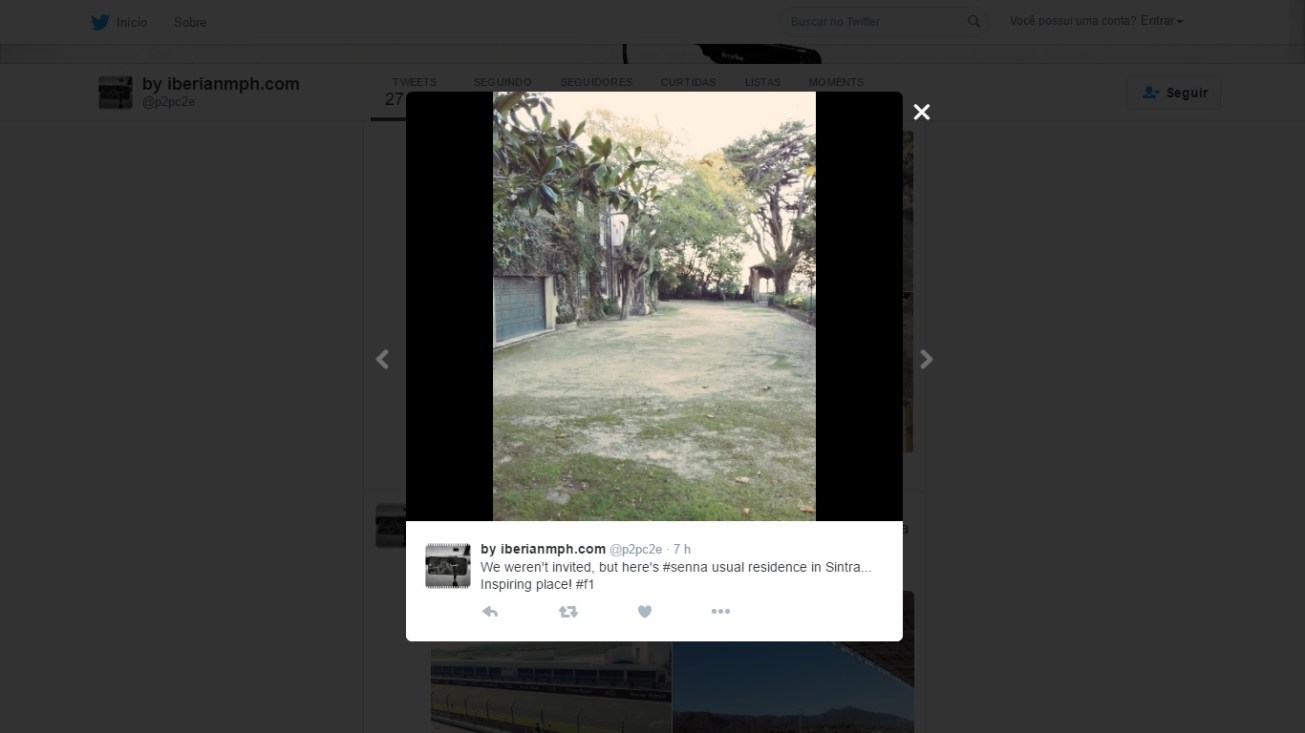Like the tweet by iberianmph.com
Image resolution: width=1305 pixels, height=733 pixels.
(645, 612)
